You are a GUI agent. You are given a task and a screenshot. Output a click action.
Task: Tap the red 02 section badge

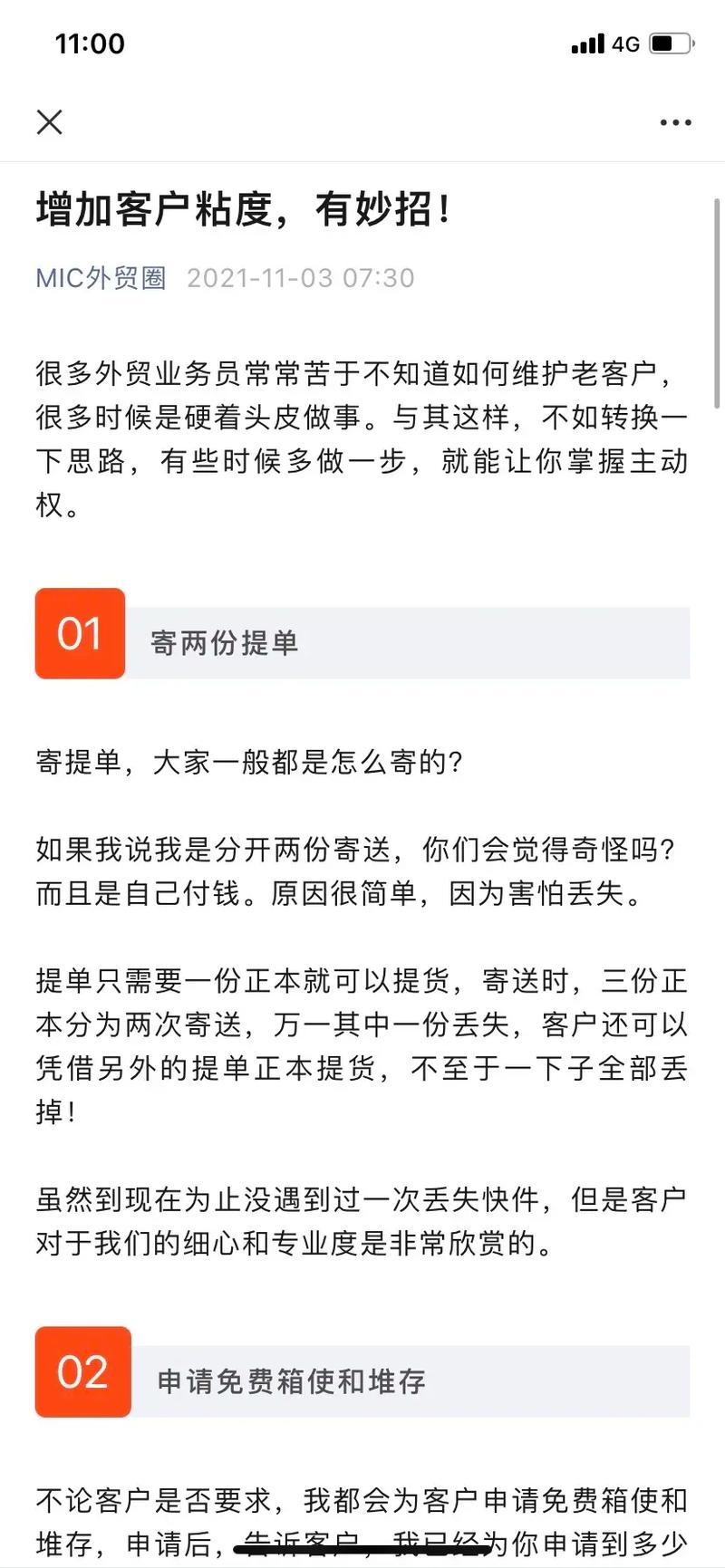point(82,1373)
